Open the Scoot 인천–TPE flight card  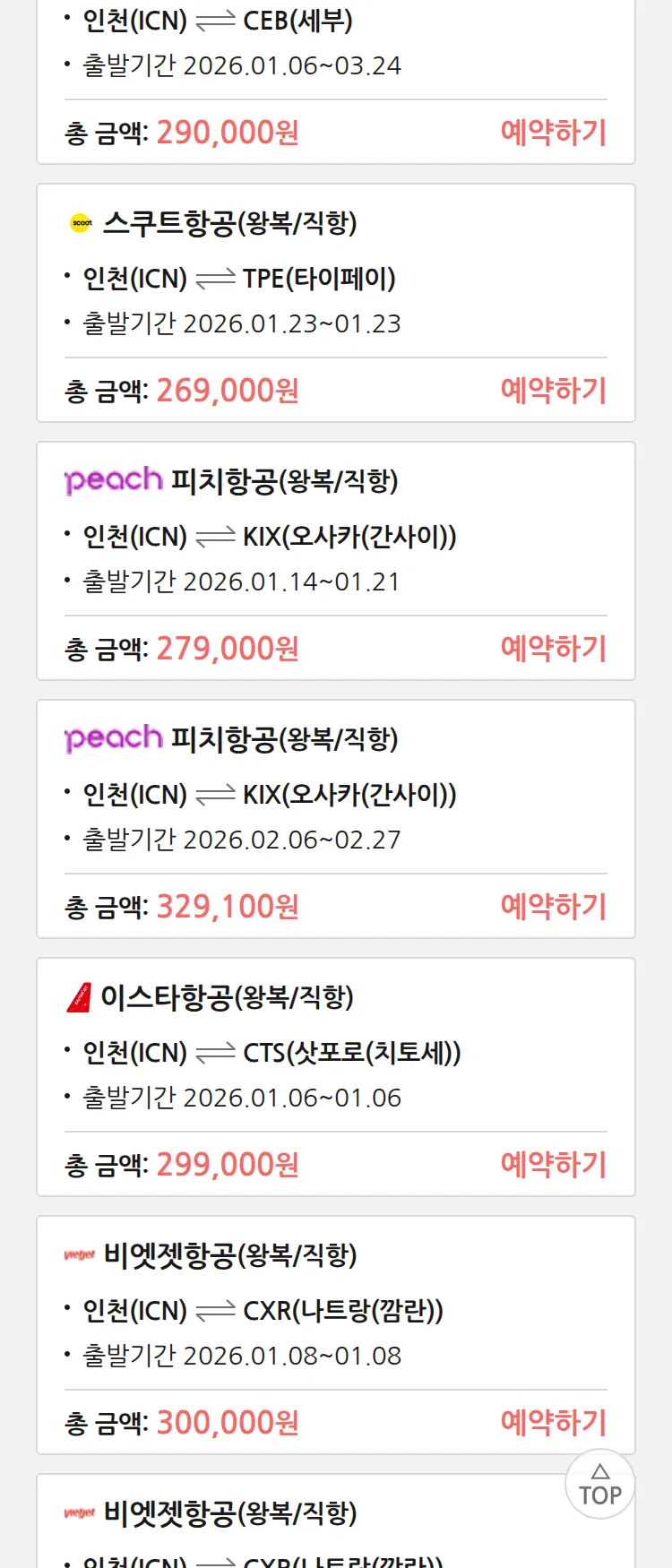(335, 278)
